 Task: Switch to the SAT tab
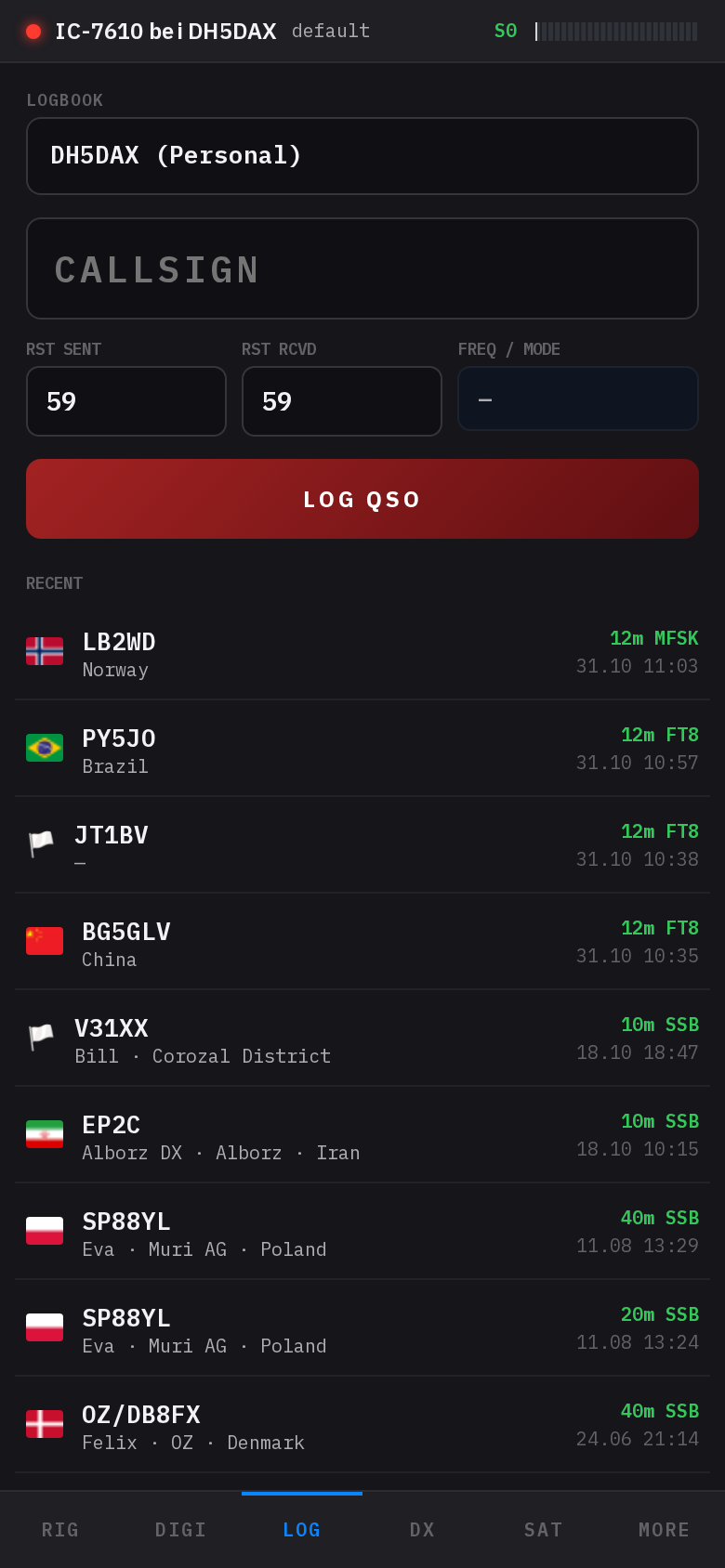point(544,1530)
